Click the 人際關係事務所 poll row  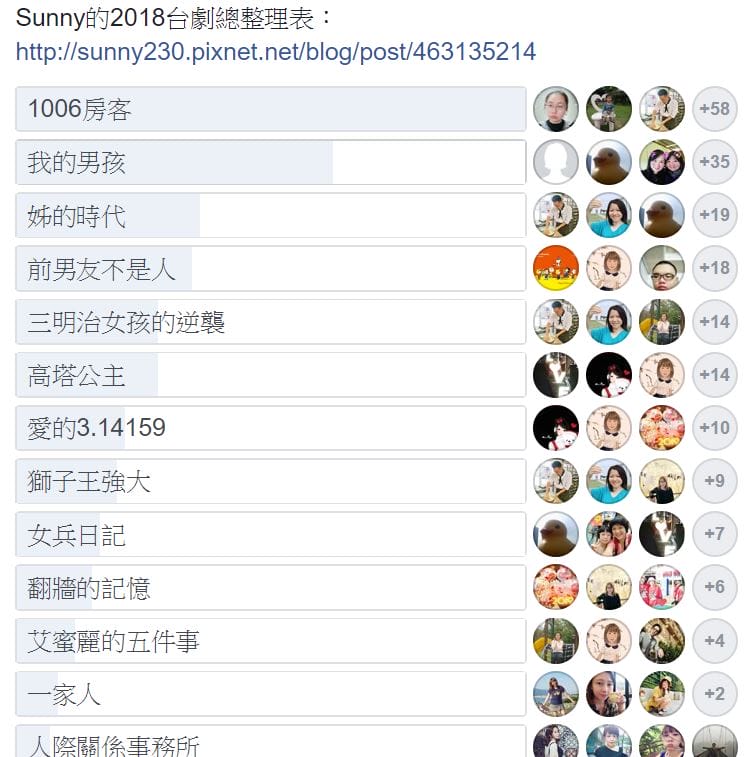click(270, 745)
